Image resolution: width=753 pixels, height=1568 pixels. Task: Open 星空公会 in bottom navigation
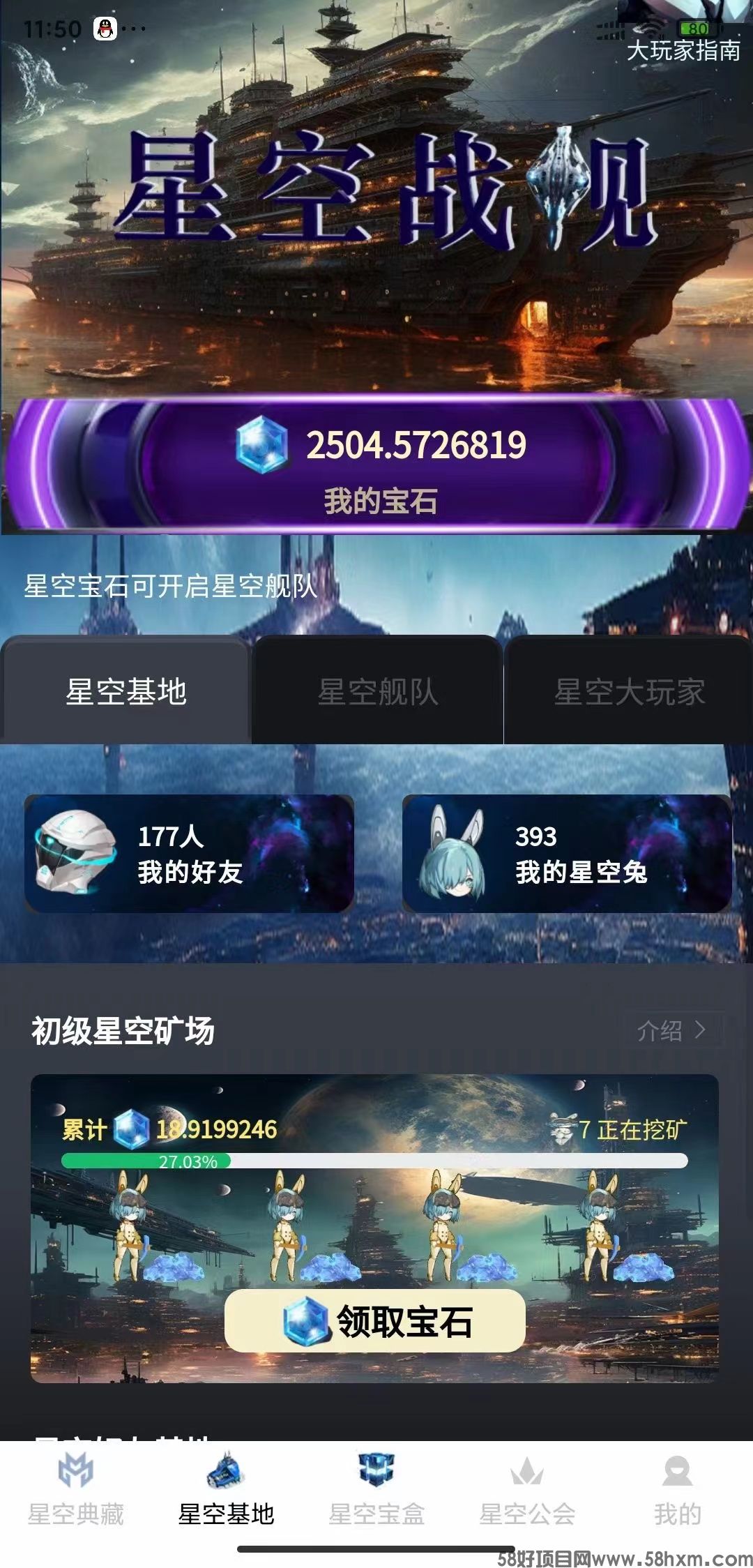tap(527, 1488)
